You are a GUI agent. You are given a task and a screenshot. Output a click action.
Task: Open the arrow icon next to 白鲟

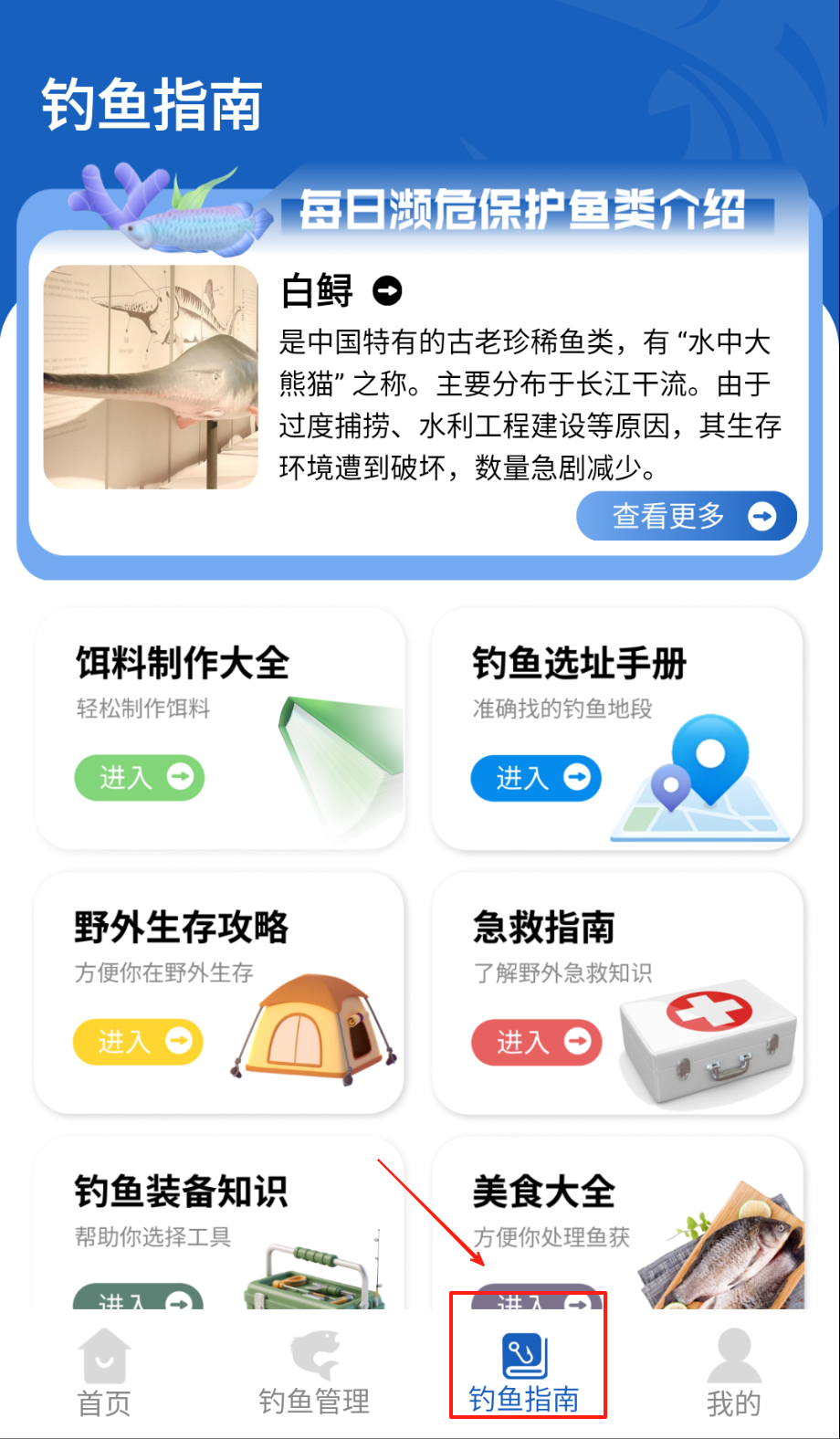387,291
